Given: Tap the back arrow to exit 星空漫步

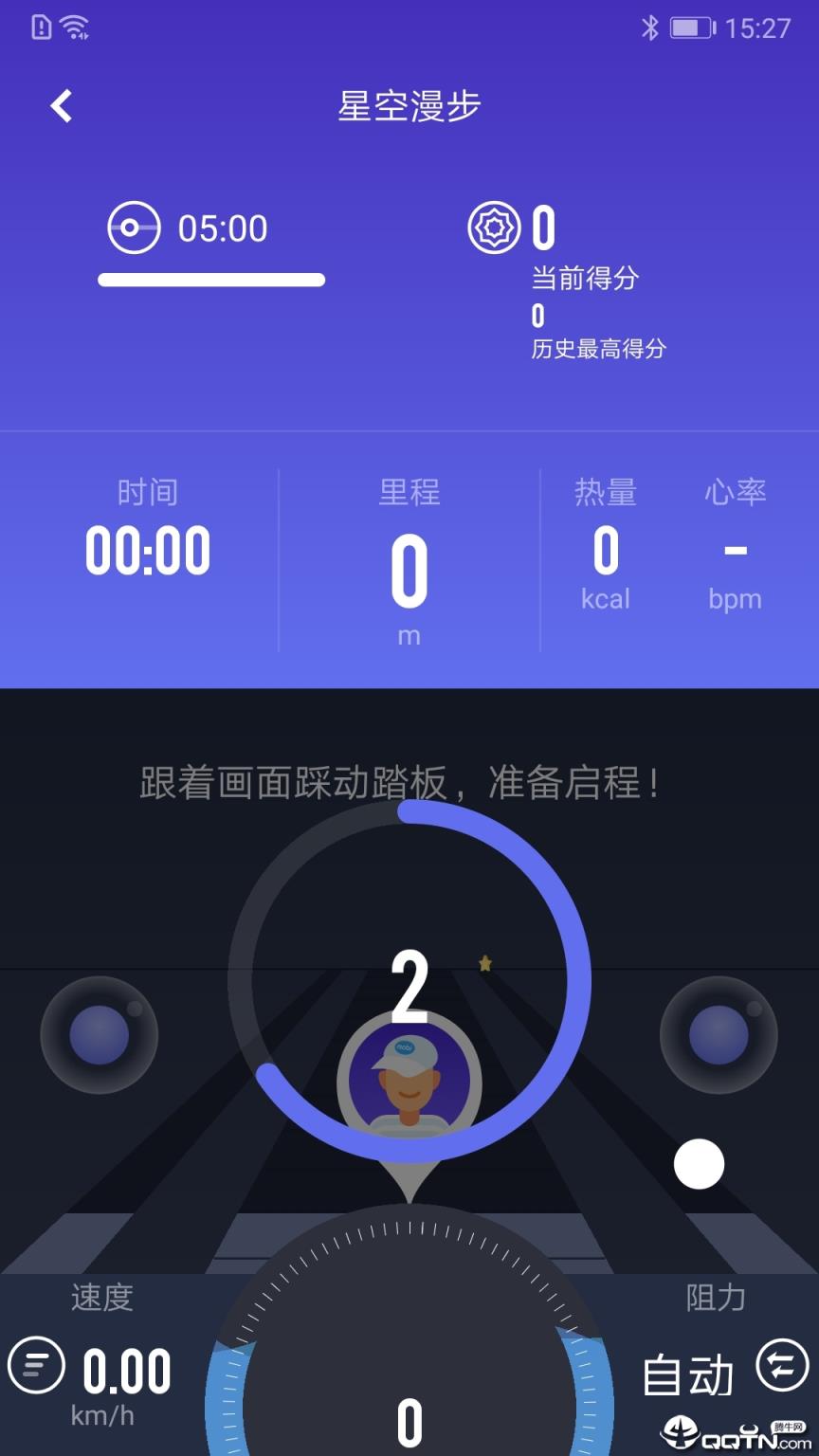Looking at the screenshot, I should tap(62, 106).
